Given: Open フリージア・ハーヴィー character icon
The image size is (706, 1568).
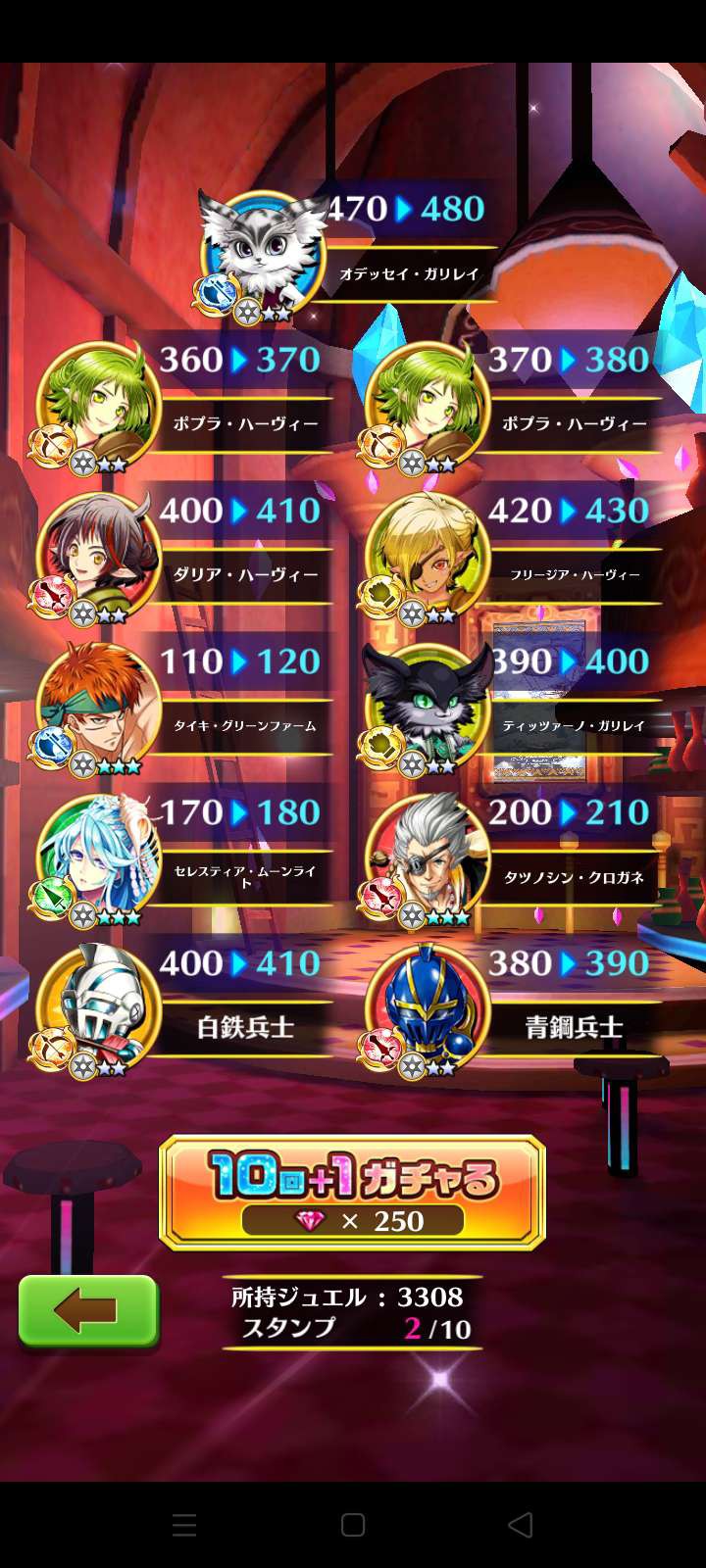Looking at the screenshot, I should pos(429,552).
